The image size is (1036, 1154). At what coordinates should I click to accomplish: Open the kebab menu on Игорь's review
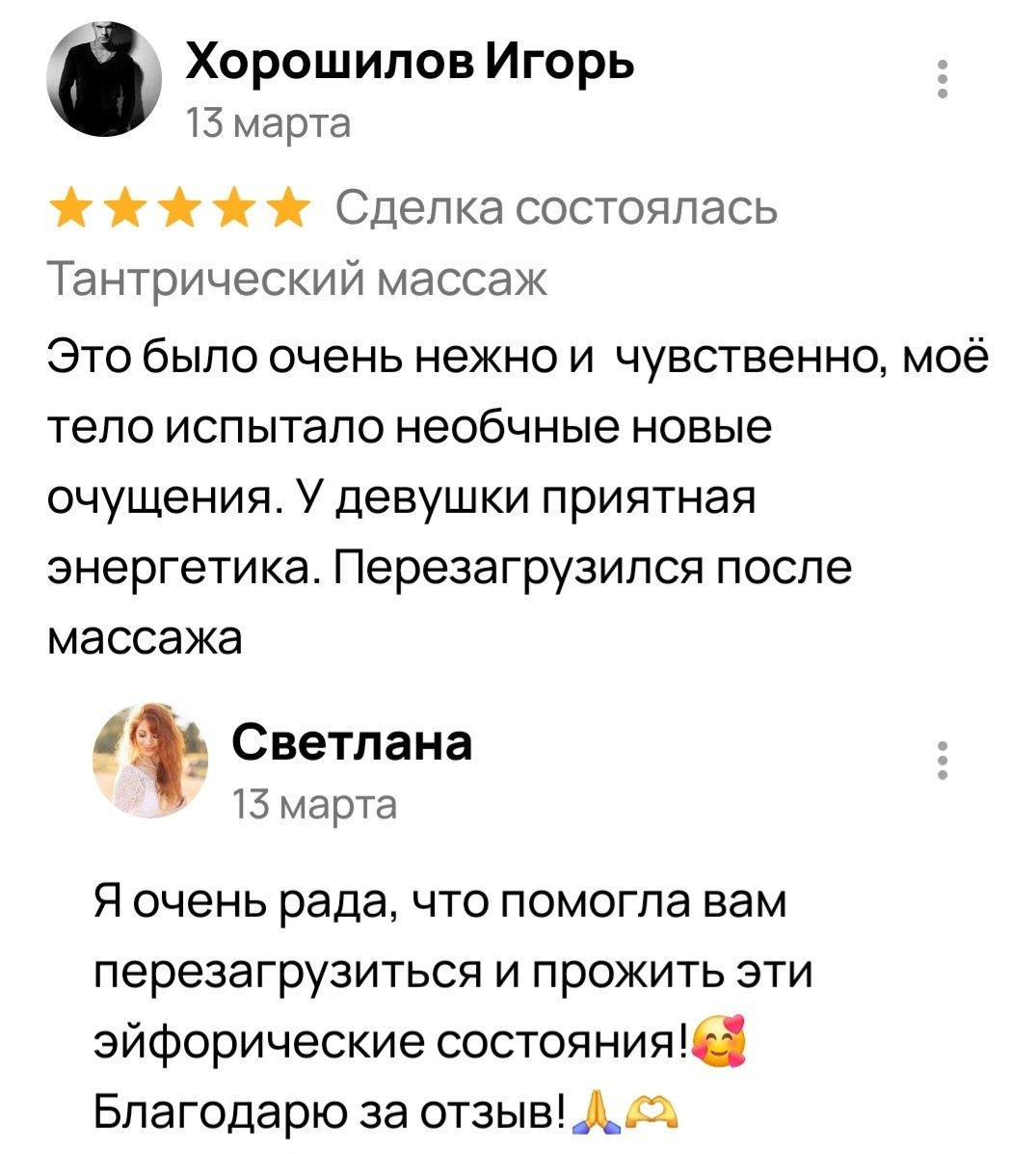click(943, 79)
